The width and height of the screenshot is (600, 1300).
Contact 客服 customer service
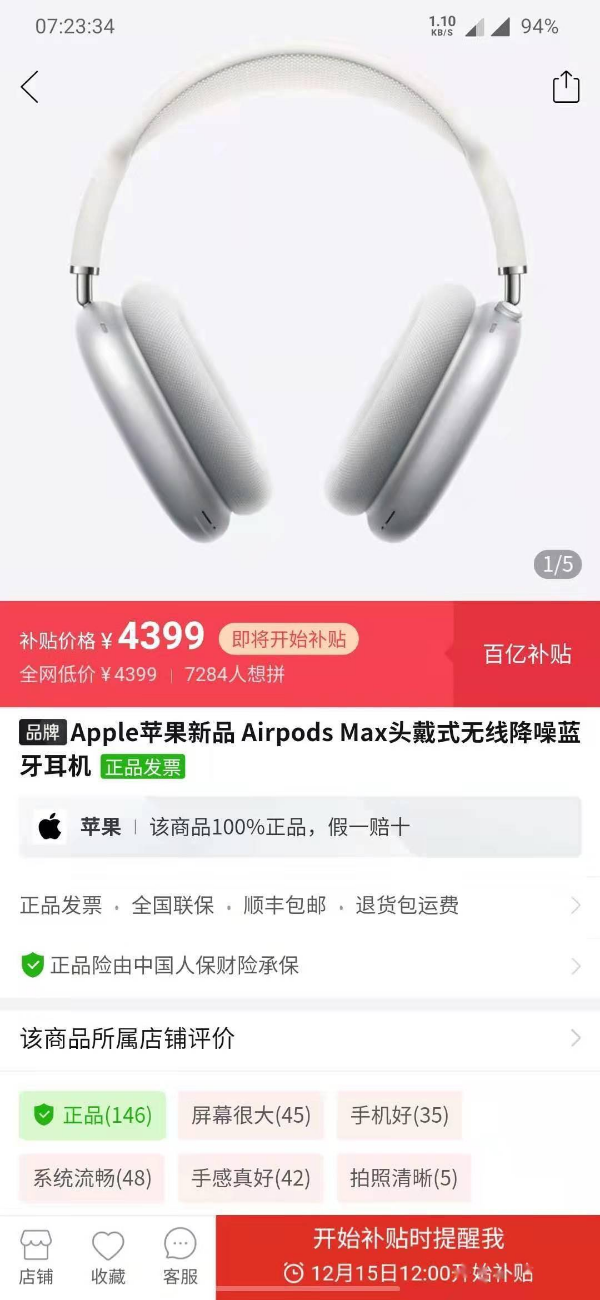tap(181, 1257)
